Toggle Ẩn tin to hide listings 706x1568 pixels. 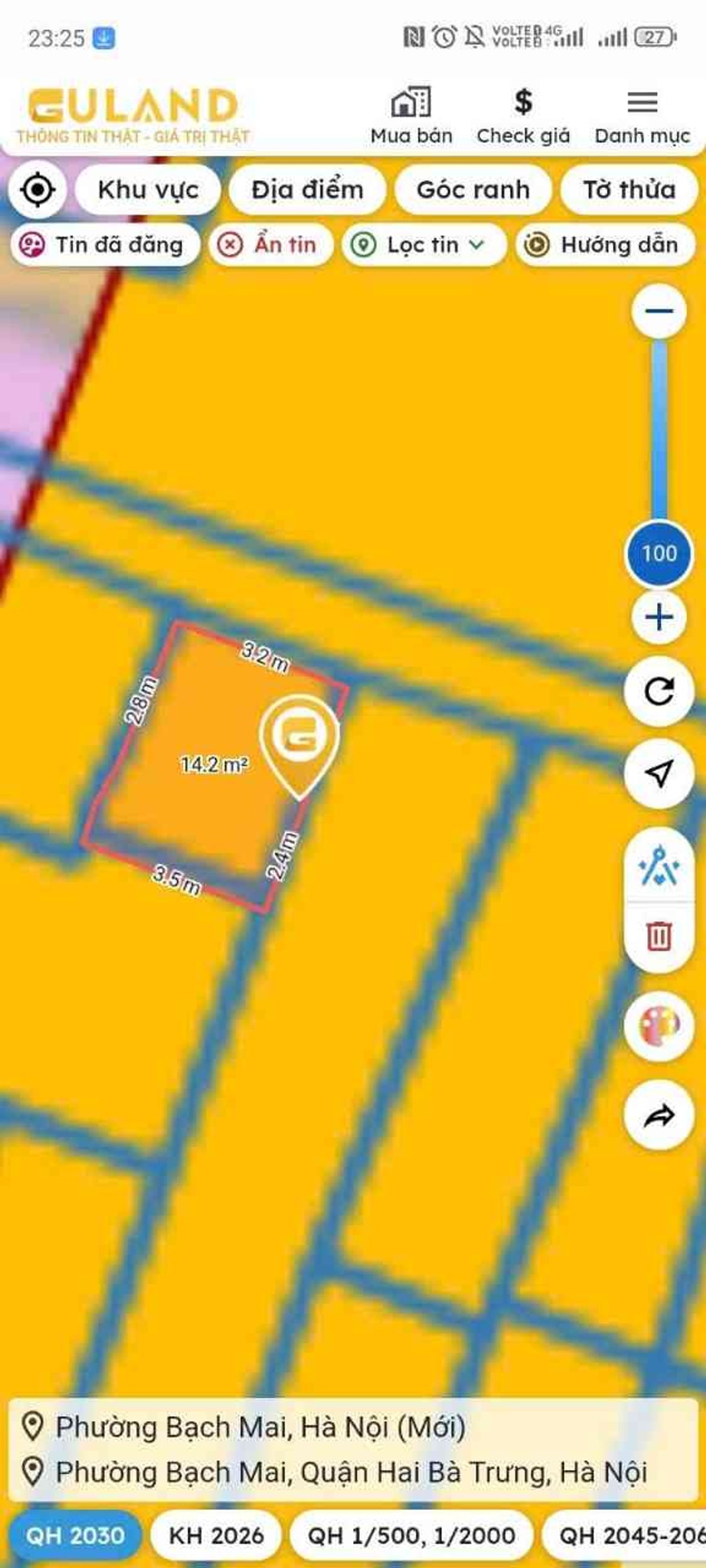pyautogui.click(x=270, y=244)
